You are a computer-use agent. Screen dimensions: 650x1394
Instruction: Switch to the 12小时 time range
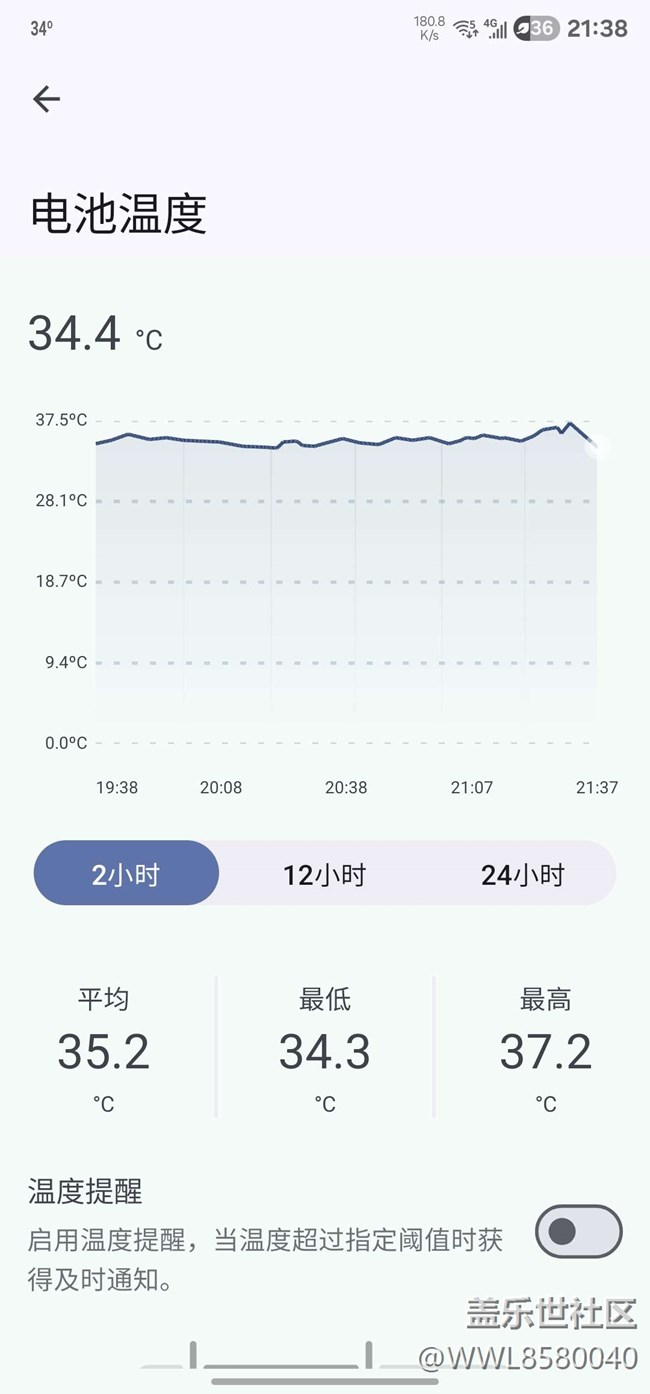pos(324,874)
